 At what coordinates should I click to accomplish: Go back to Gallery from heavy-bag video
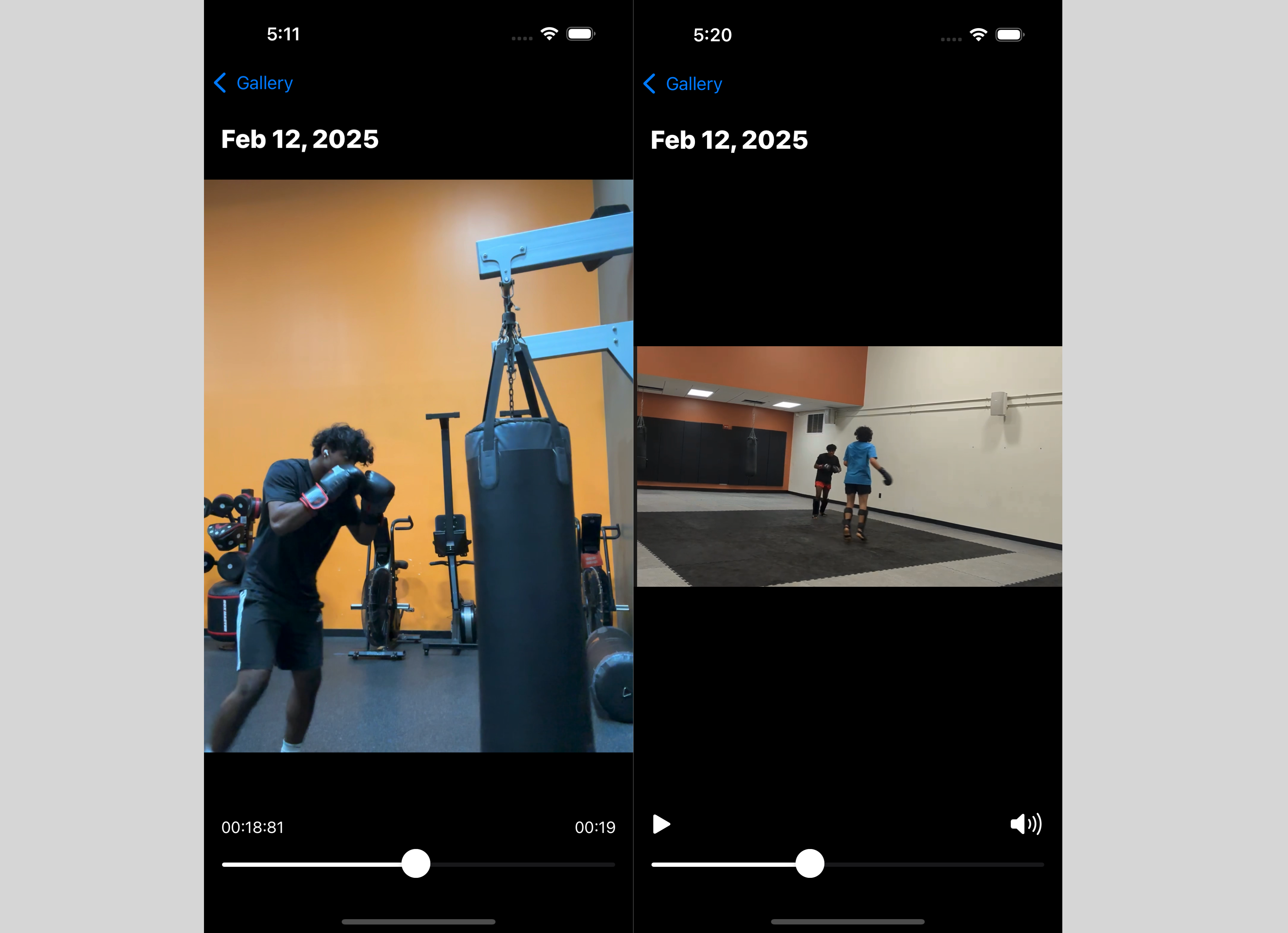click(254, 83)
